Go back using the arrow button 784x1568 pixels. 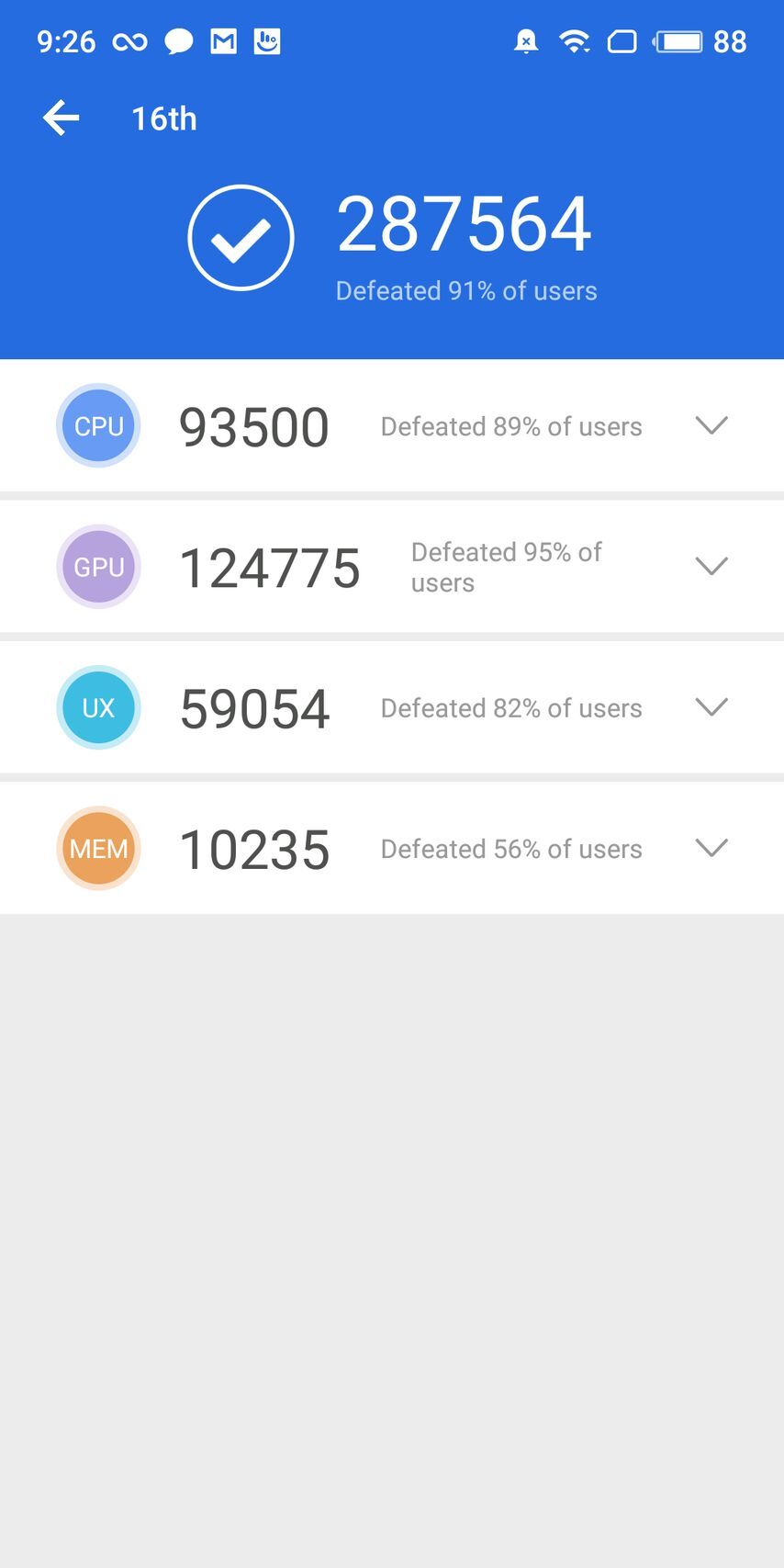(60, 118)
